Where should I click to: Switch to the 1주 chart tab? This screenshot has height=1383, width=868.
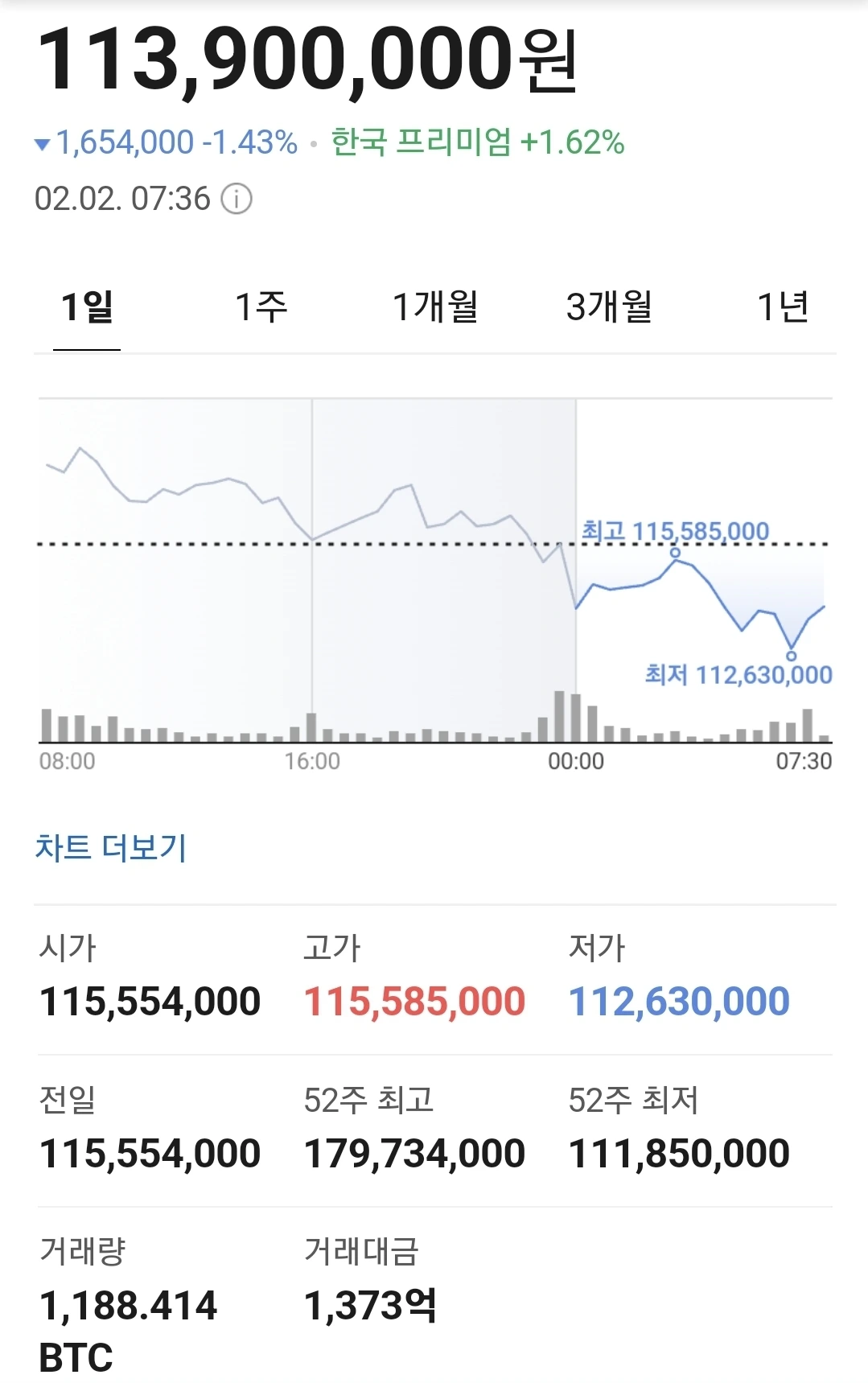coord(261,307)
